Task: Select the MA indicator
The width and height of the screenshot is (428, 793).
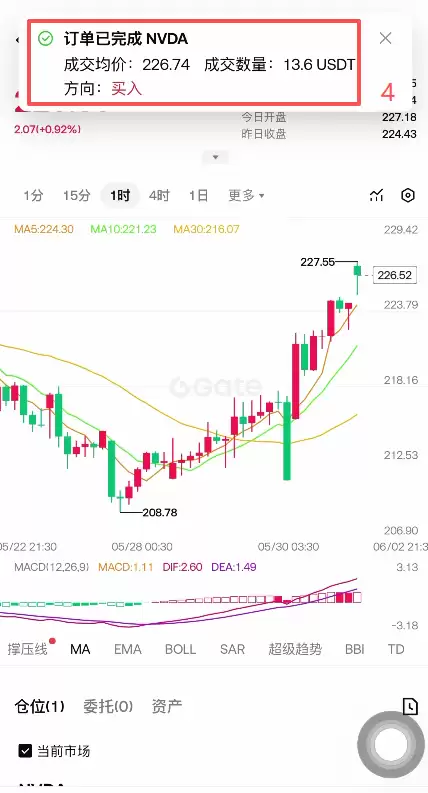Action: pyautogui.click(x=80, y=649)
